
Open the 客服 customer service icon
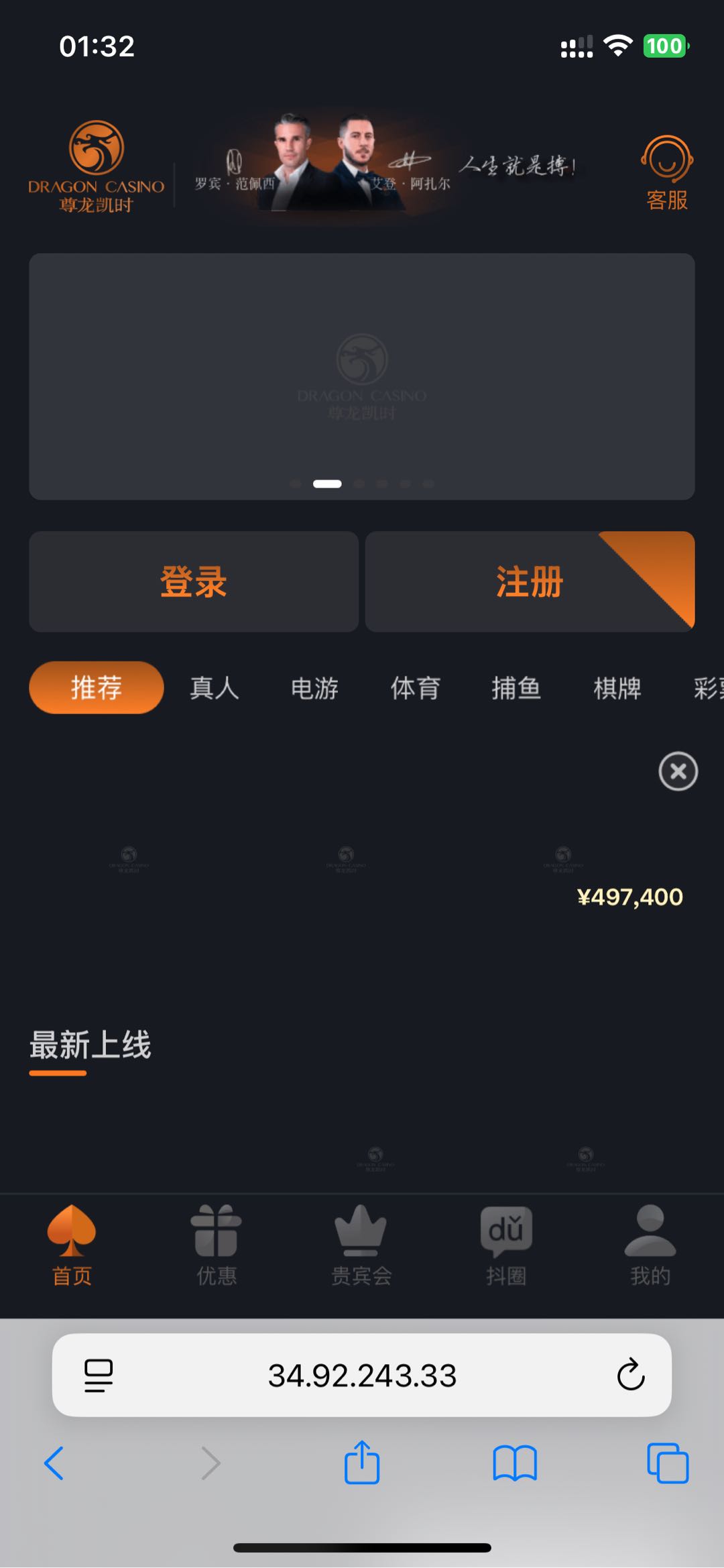666,173
